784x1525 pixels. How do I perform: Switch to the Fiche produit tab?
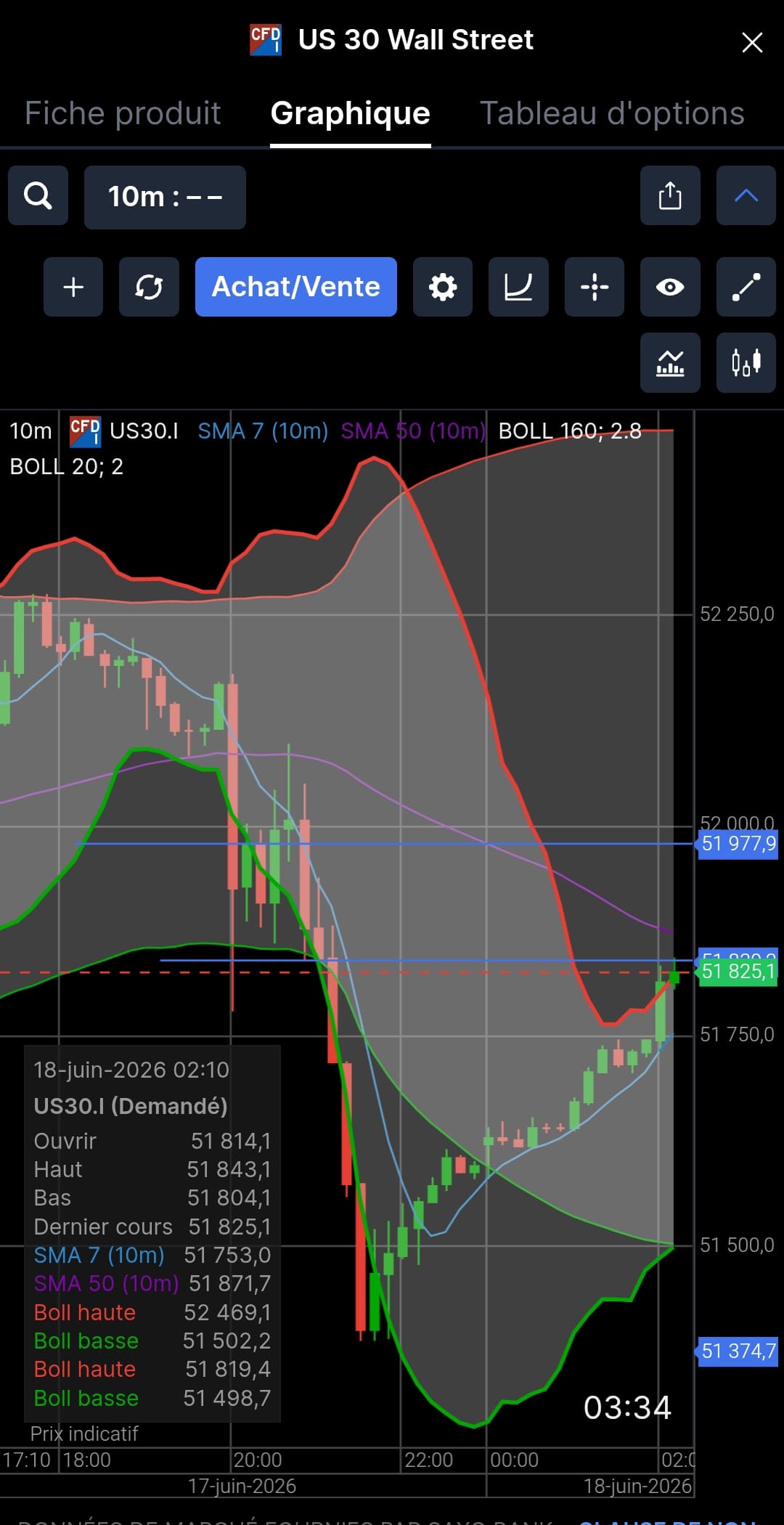click(x=123, y=113)
